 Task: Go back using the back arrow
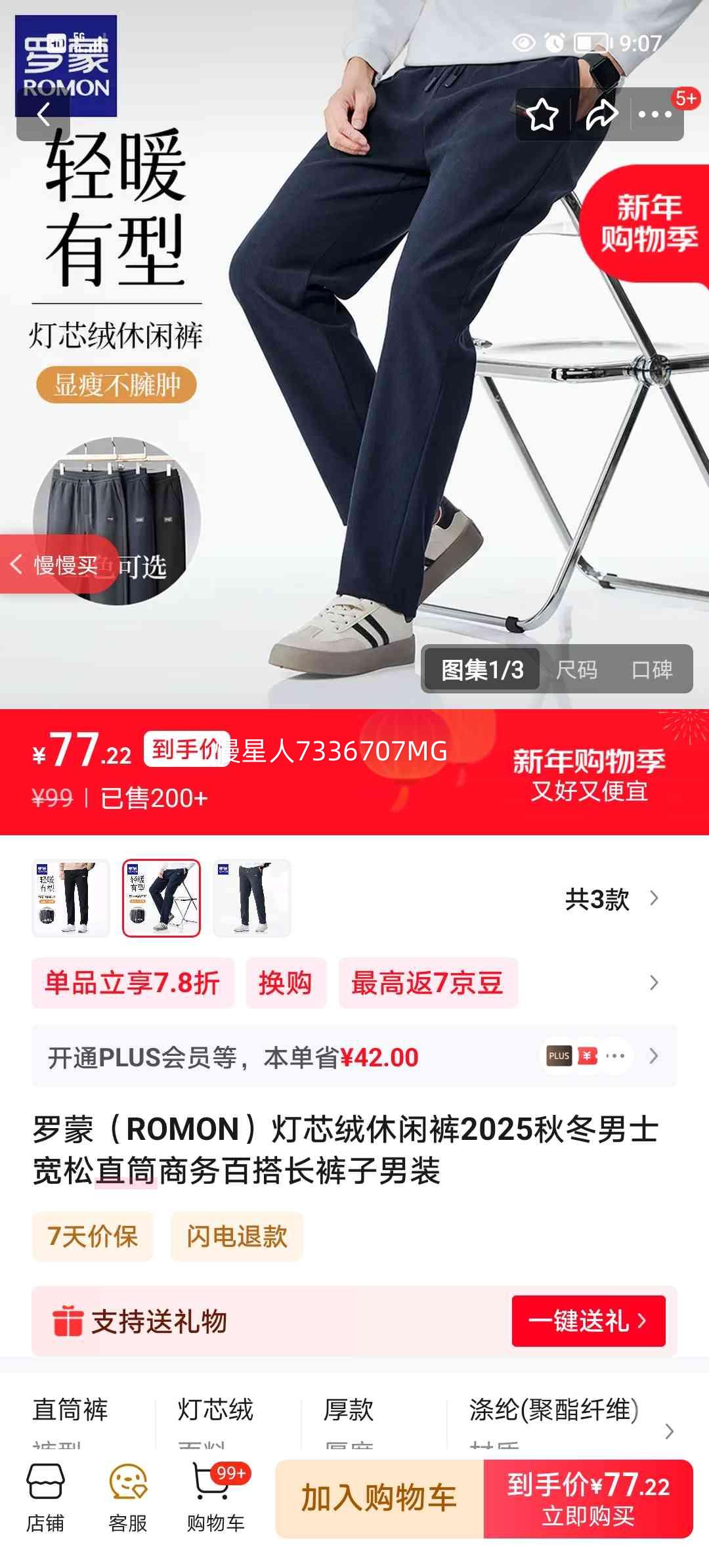pos(43,115)
